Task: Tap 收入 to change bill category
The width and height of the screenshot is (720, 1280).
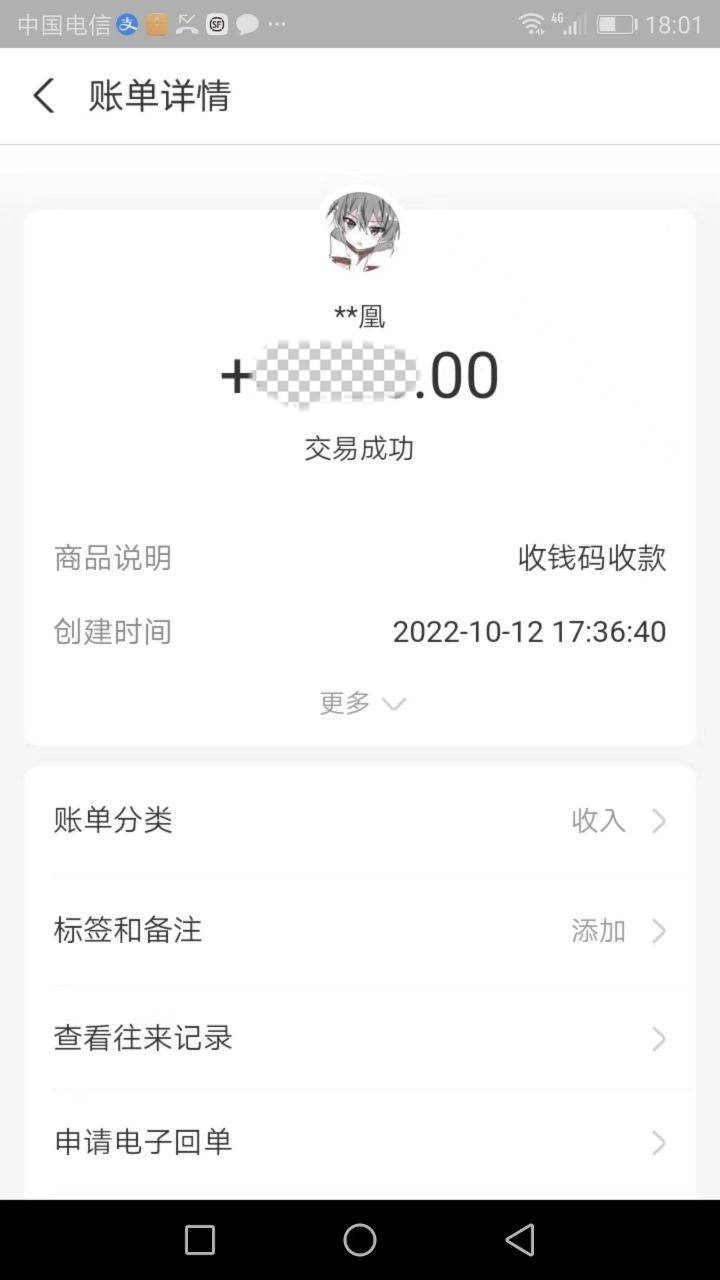Action: pos(597,820)
